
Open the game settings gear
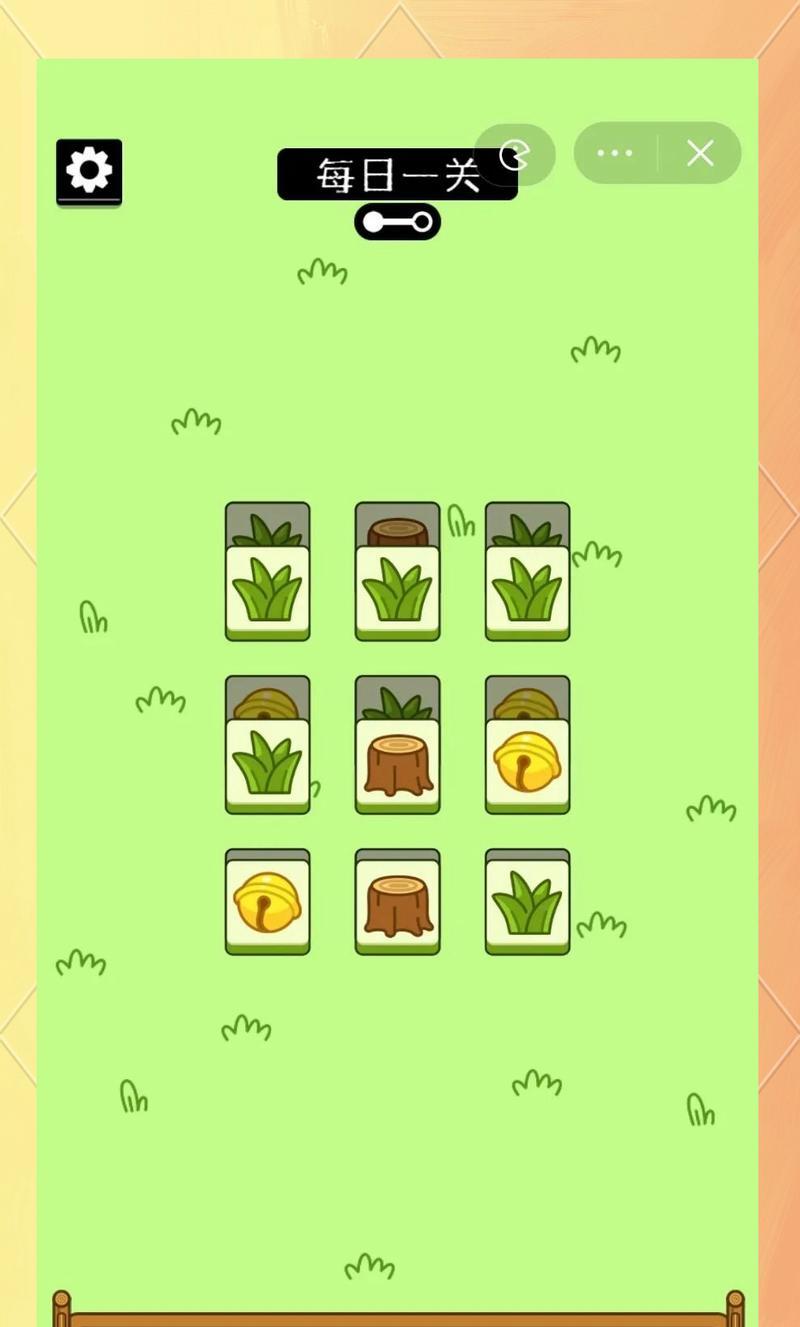point(89,171)
